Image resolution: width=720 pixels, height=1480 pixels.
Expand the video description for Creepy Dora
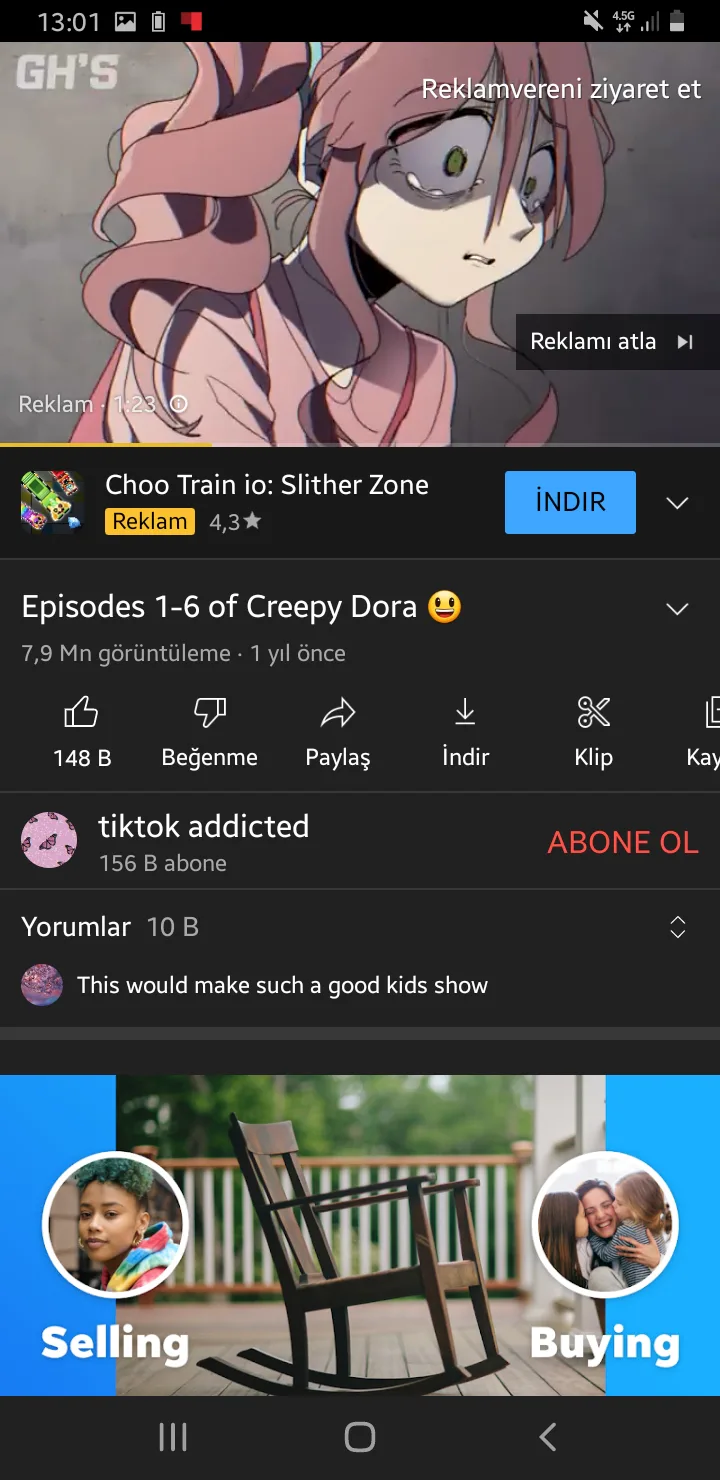677,609
